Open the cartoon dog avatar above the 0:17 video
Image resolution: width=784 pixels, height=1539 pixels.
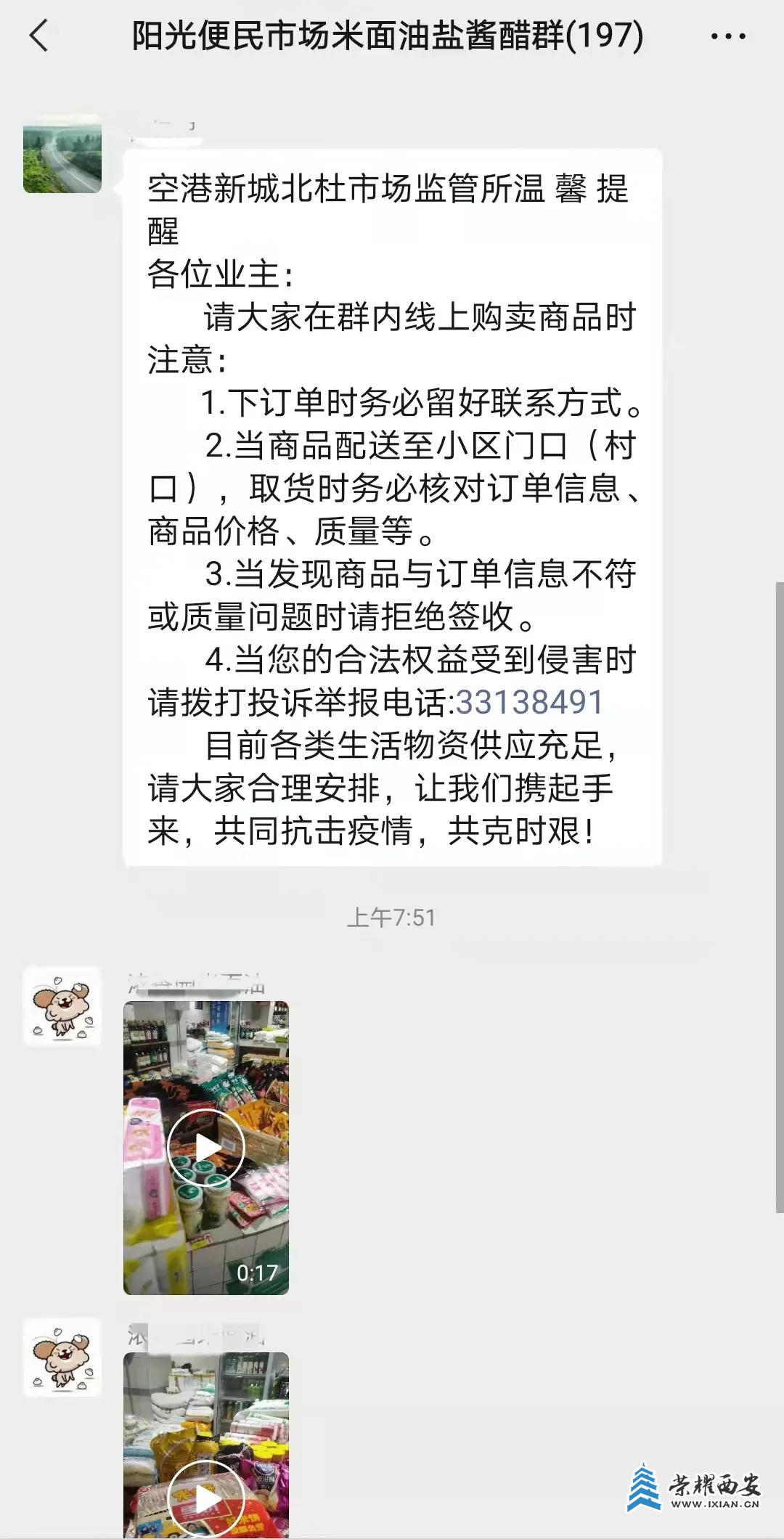pos(62,1006)
